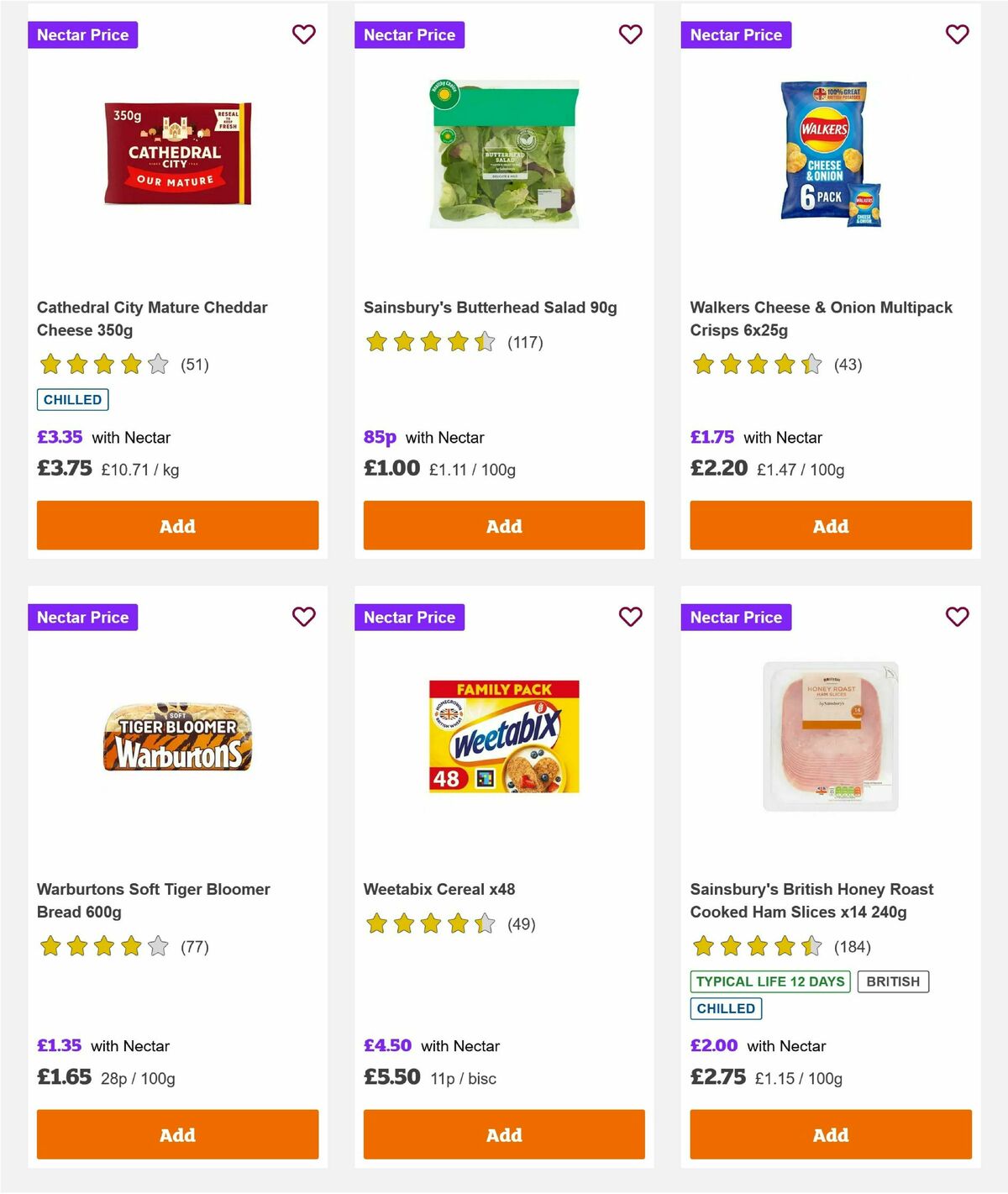Open the TYPICAL LIFE 12 DAYS tag details

[x=769, y=981]
